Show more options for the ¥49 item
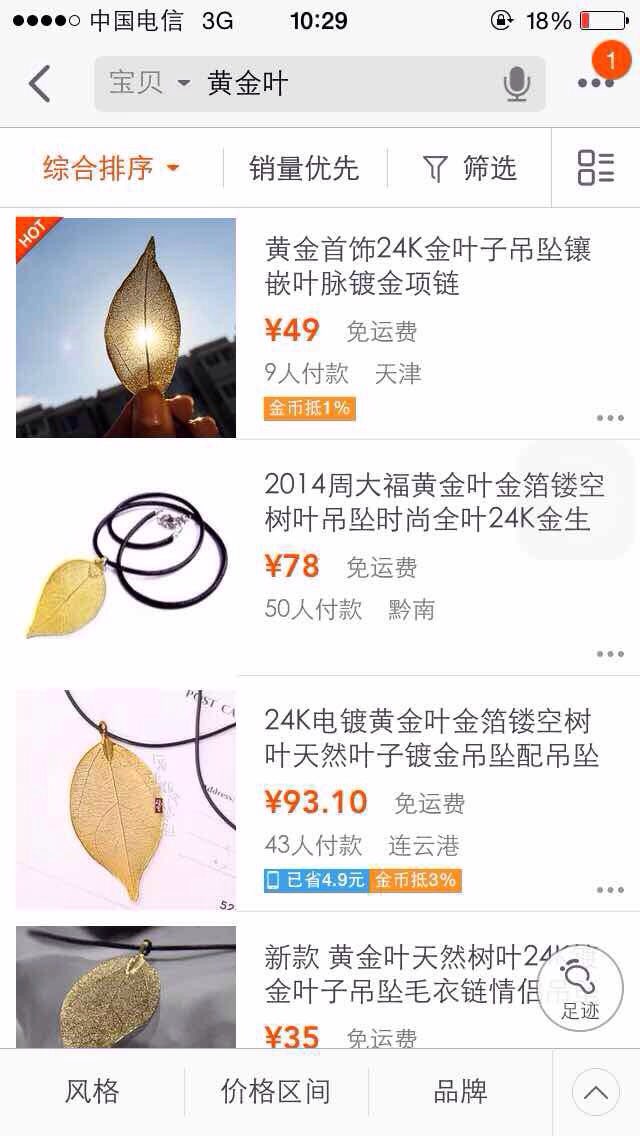Screen dimensions: 640x1136 (x=610, y=418)
